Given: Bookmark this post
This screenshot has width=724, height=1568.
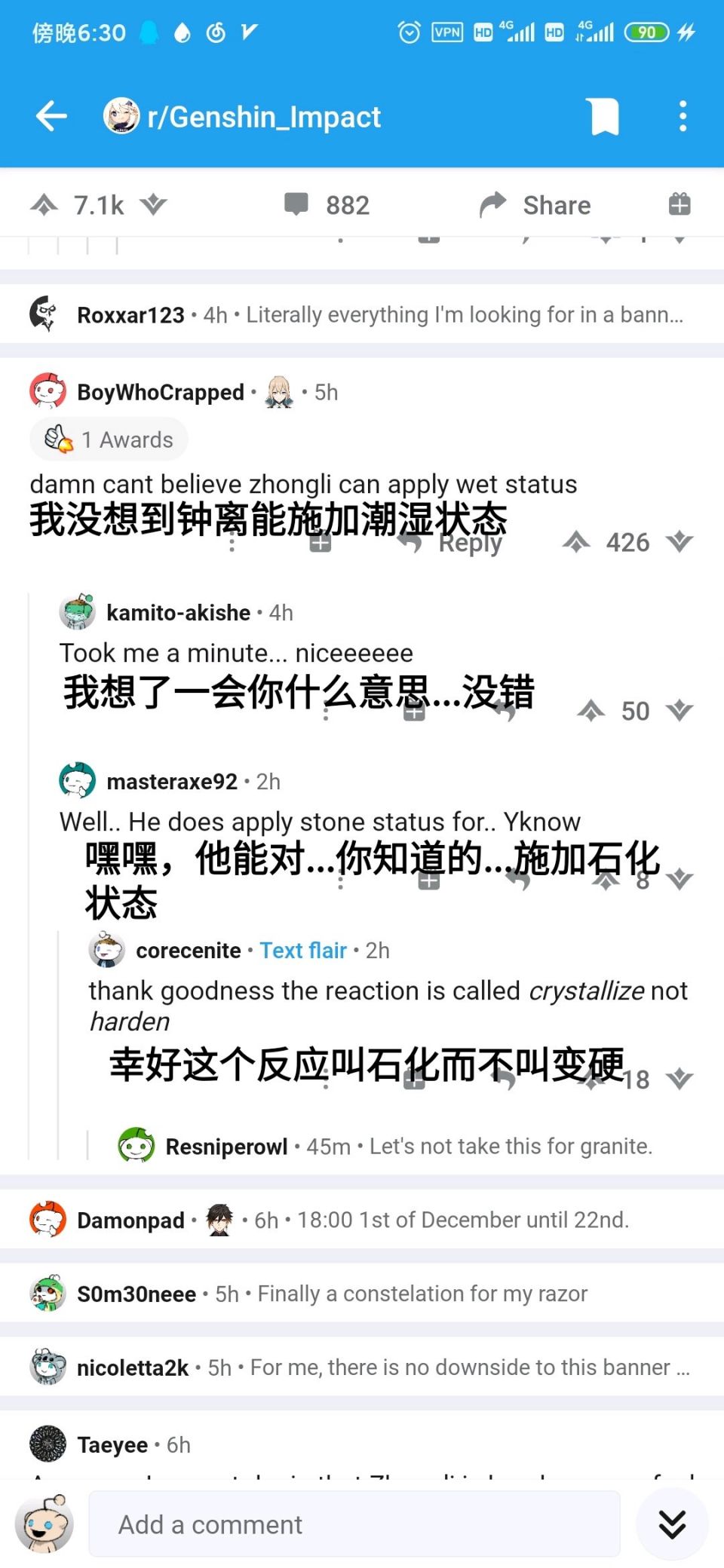Looking at the screenshot, I should [604, 117].
